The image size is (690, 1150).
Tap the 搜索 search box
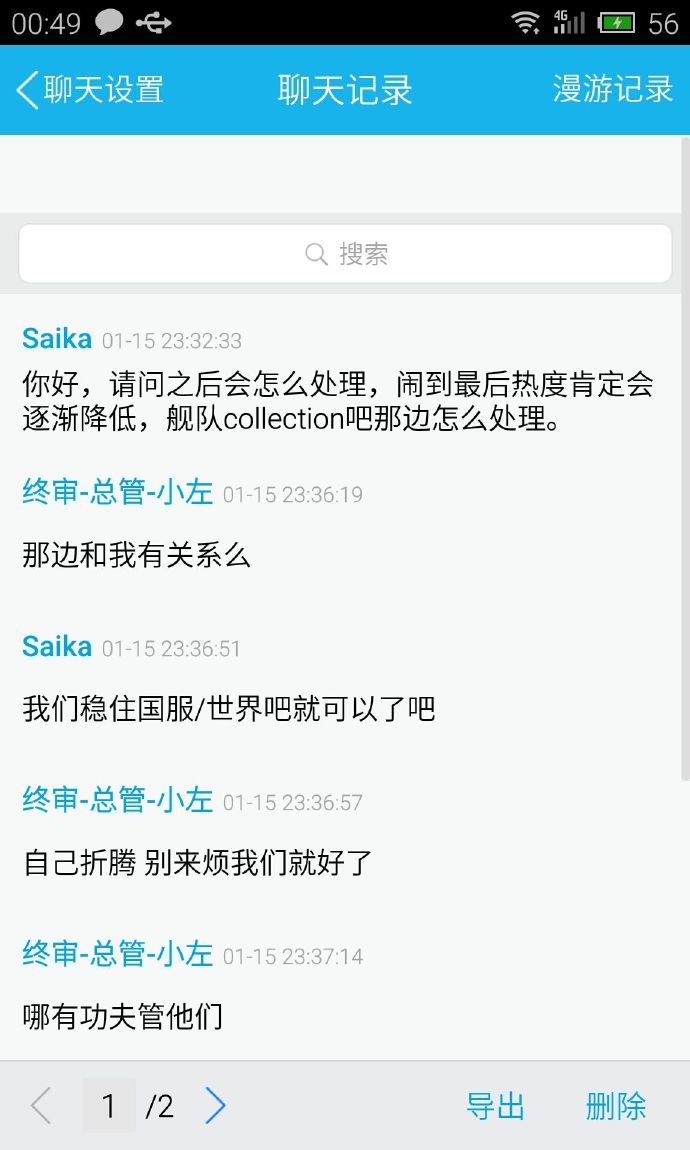coord(345,254)
